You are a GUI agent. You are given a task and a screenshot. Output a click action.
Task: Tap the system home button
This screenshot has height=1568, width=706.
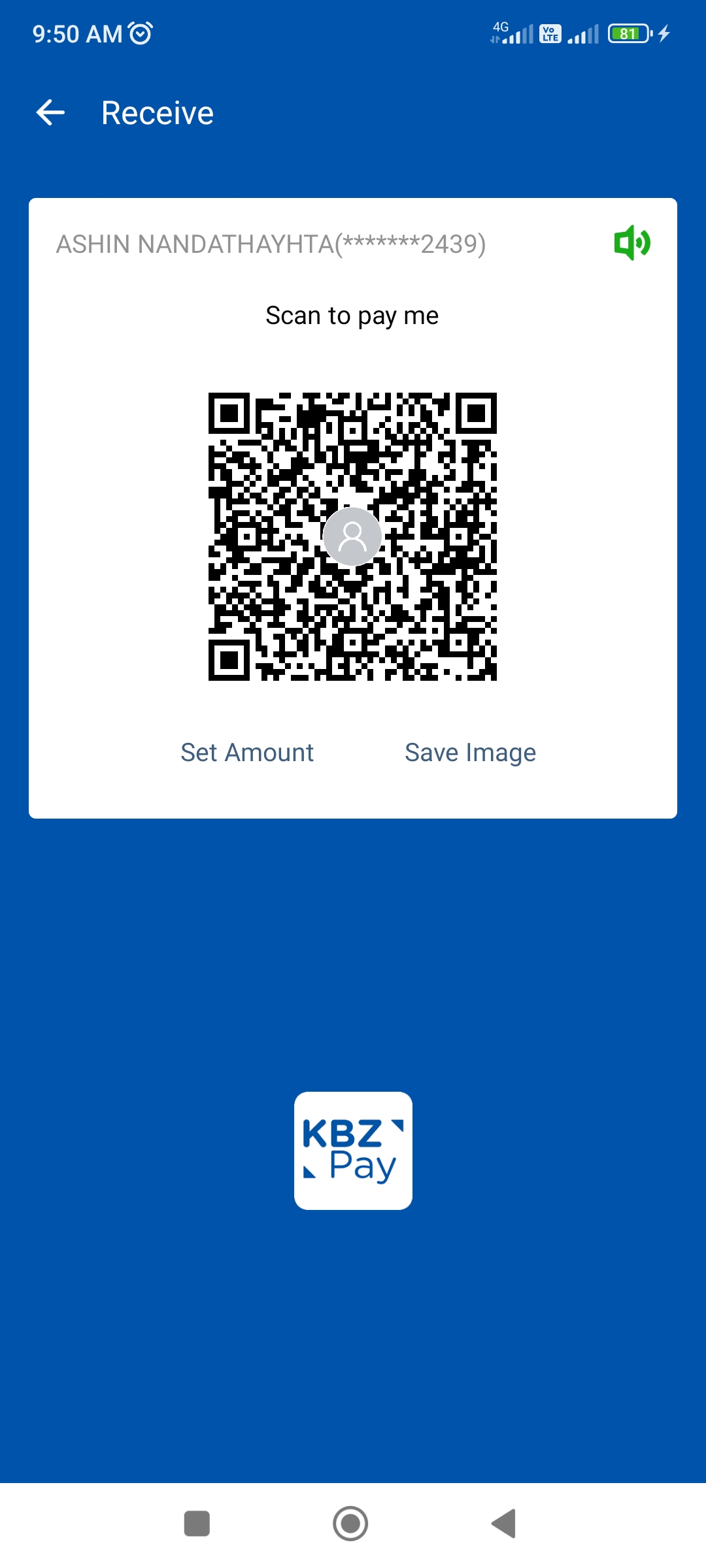350,1524
